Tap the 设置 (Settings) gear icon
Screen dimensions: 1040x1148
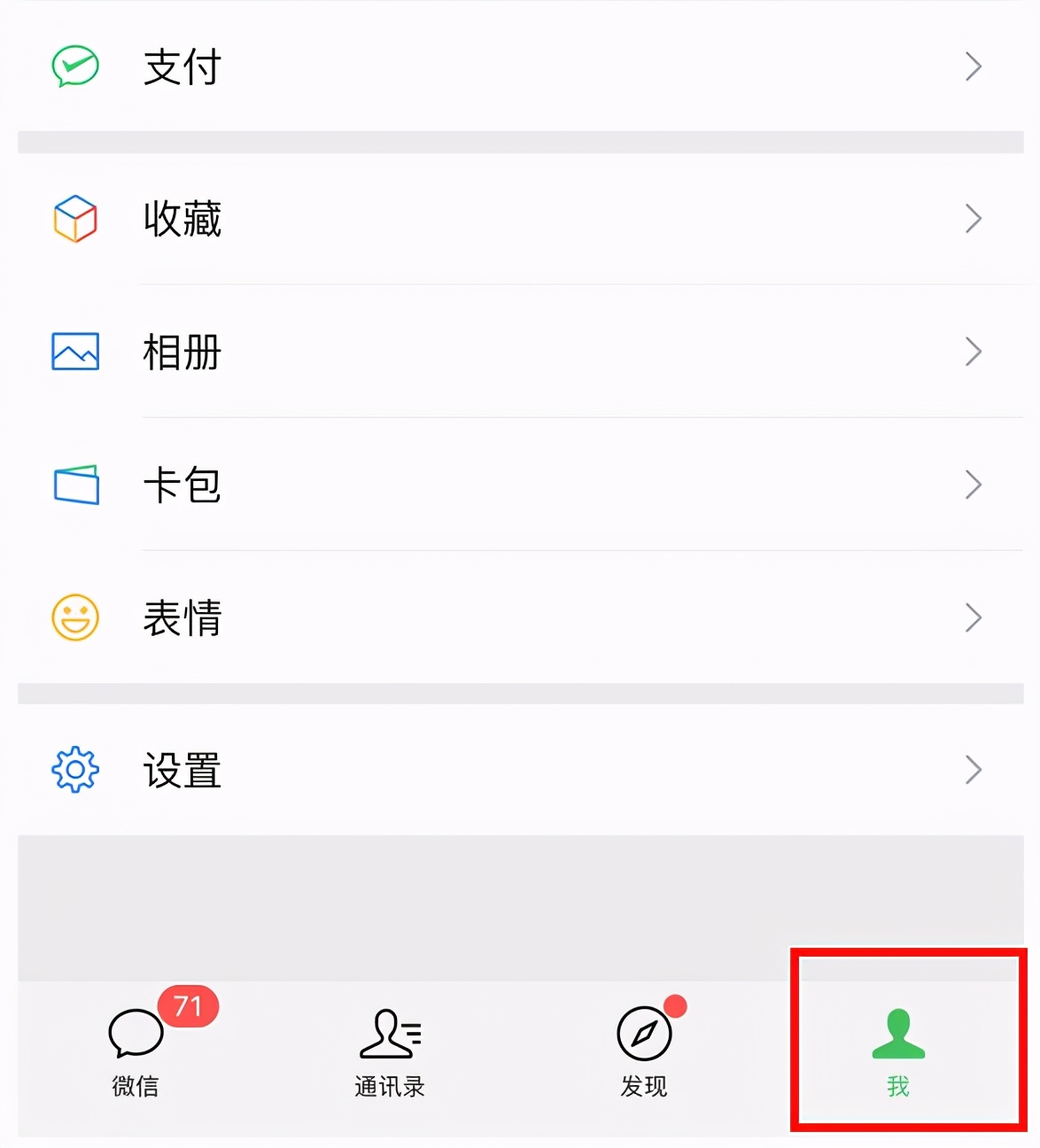74,771
